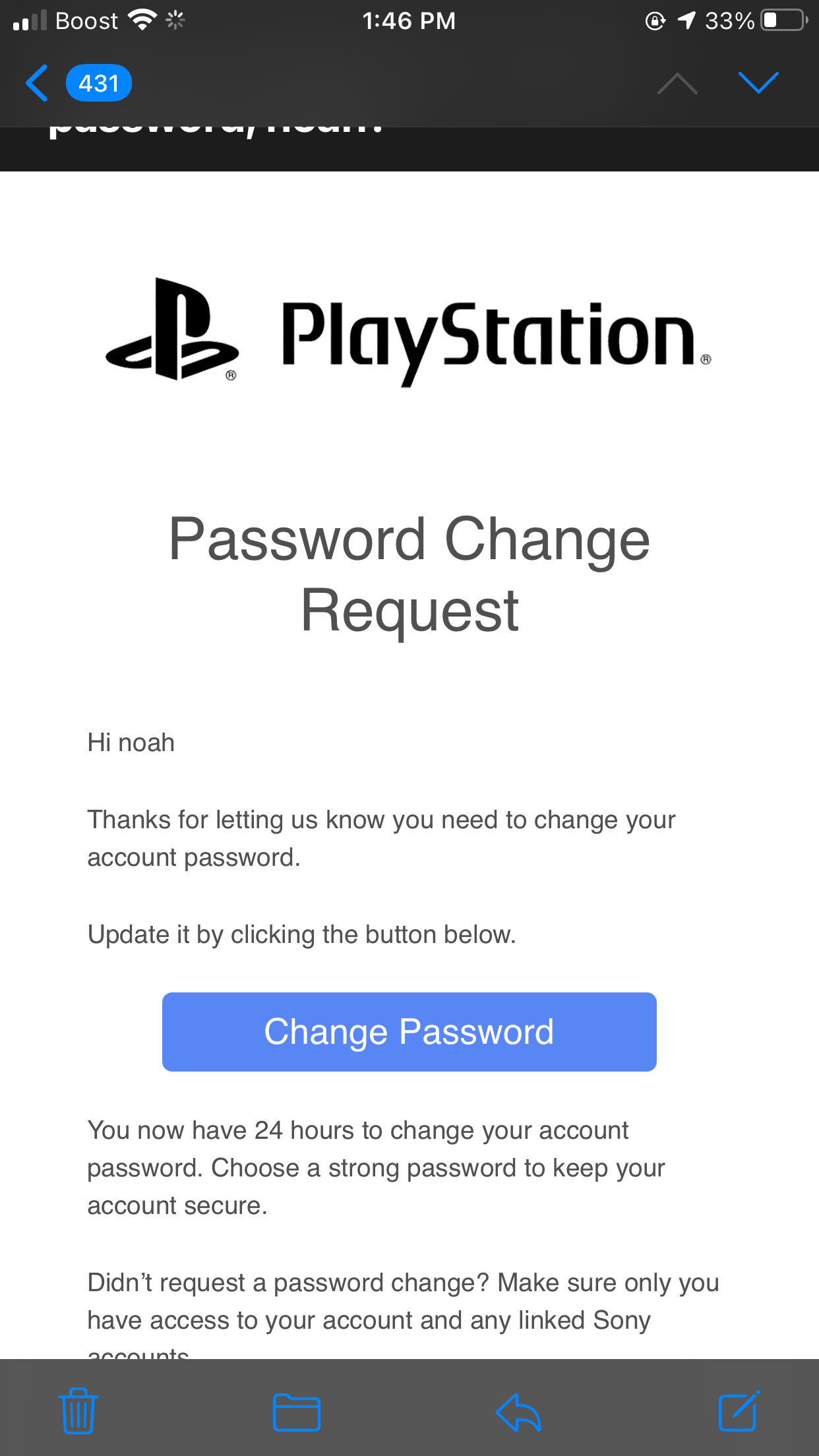Go back to the inbox list
Image resolution: width=819 pixels, height=1456 pixels.
coord(38,83)
